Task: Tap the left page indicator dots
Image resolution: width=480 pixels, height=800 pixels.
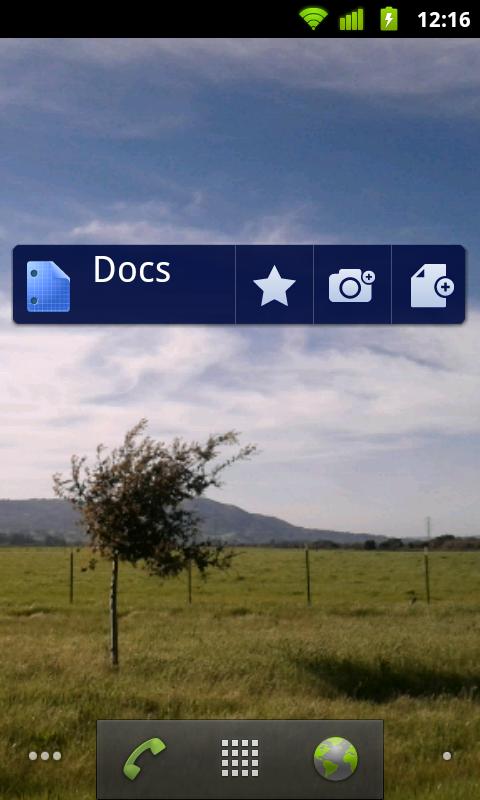Action: click(x=45, y=756)
